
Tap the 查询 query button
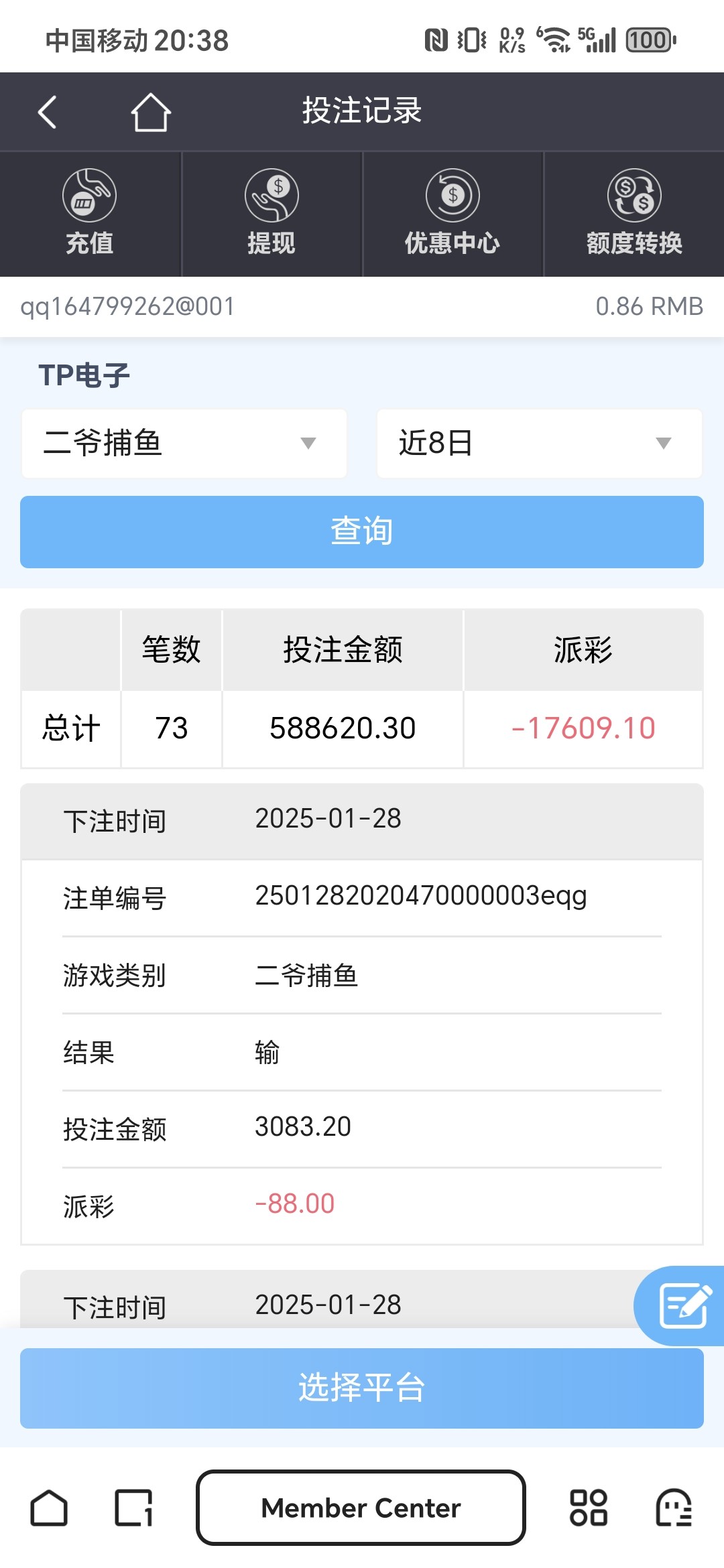click(x=362, y=532)
